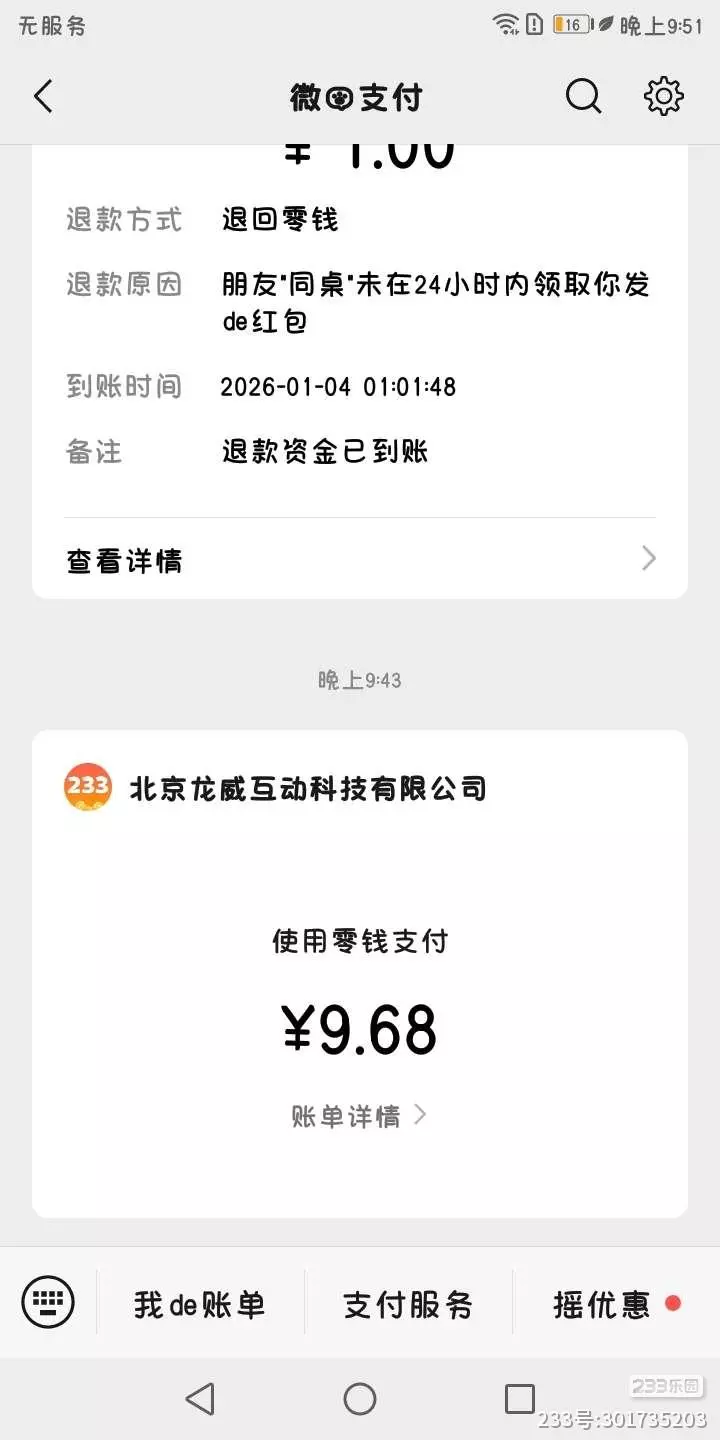Switch to keyboard input
This screenshot has width=720, height=1440.
(48, 1302)
